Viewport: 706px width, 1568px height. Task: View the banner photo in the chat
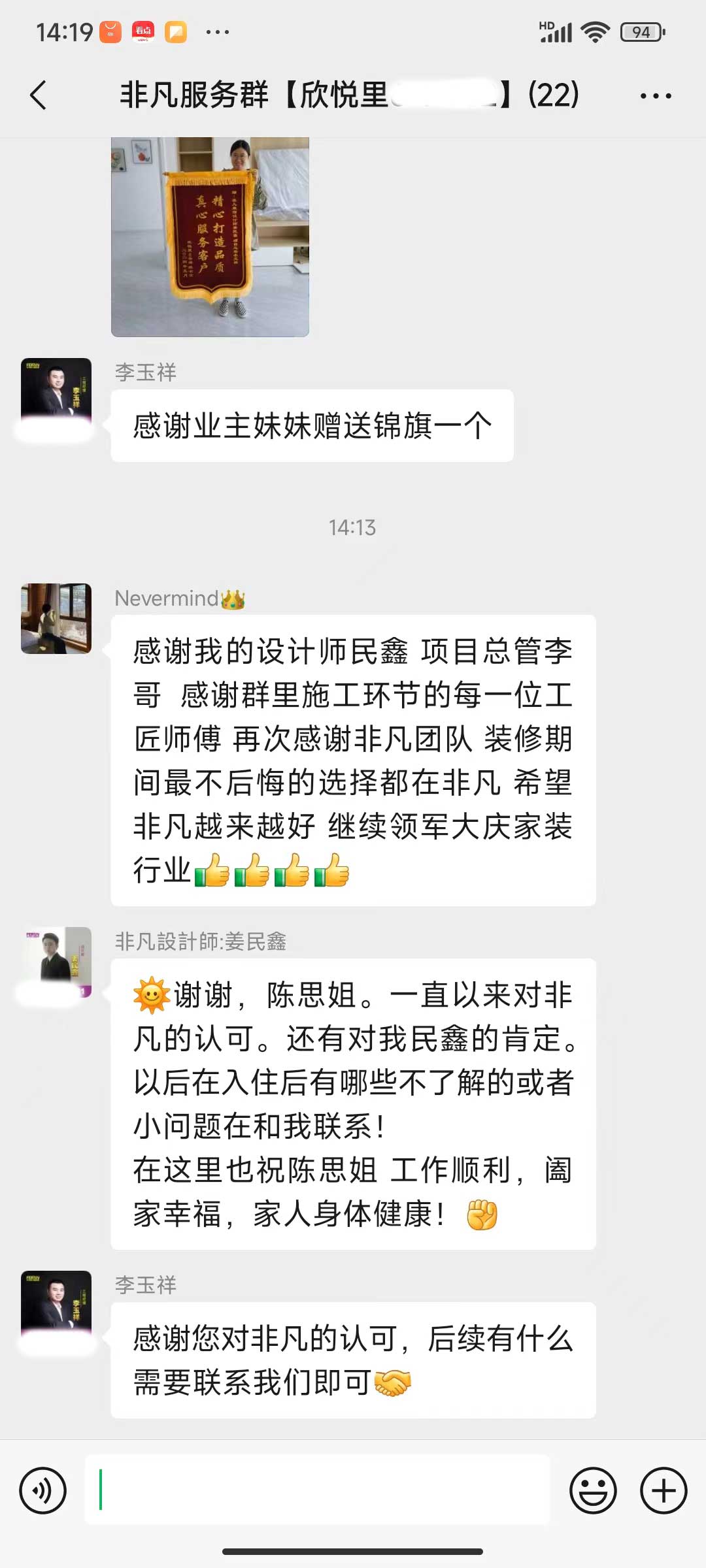(210, 237)
